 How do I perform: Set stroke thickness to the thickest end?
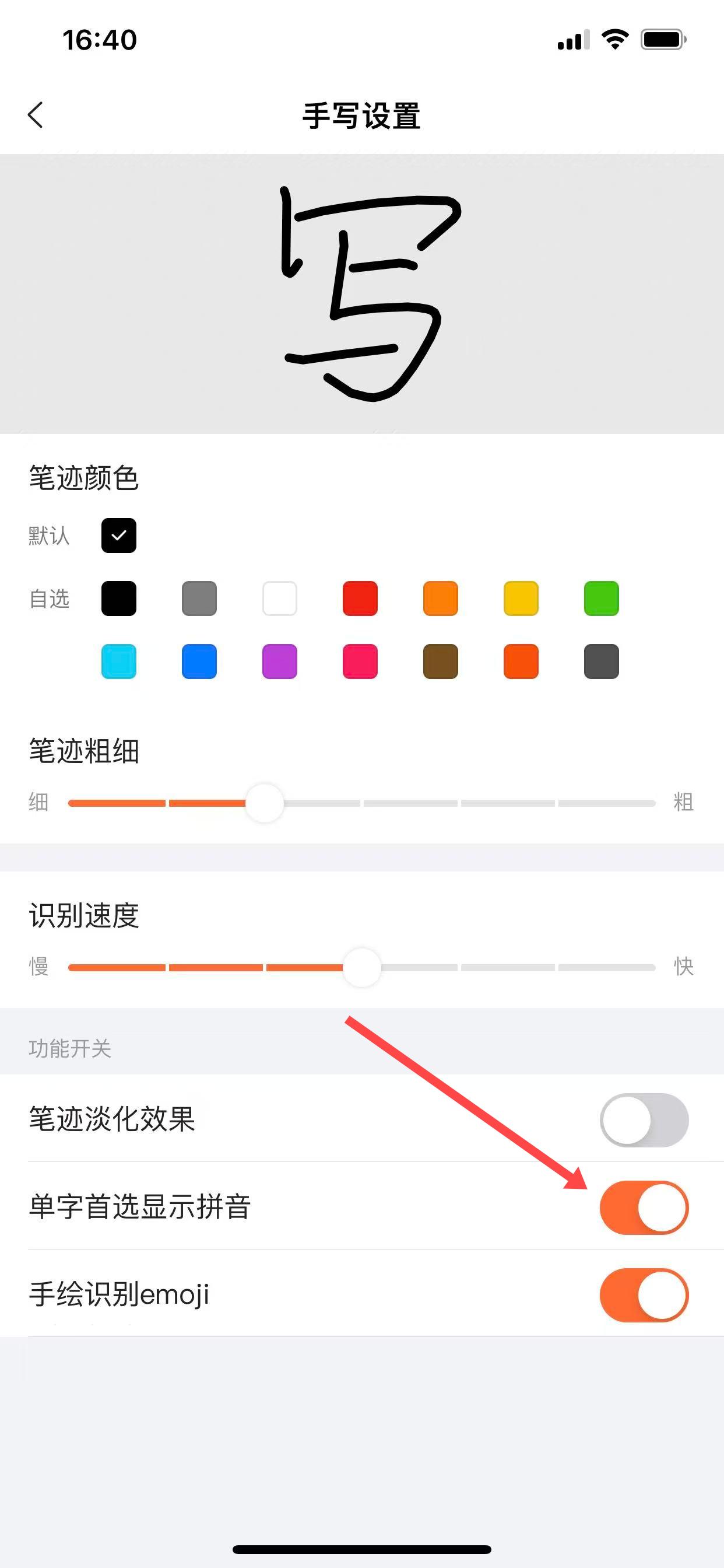(652, 803)
